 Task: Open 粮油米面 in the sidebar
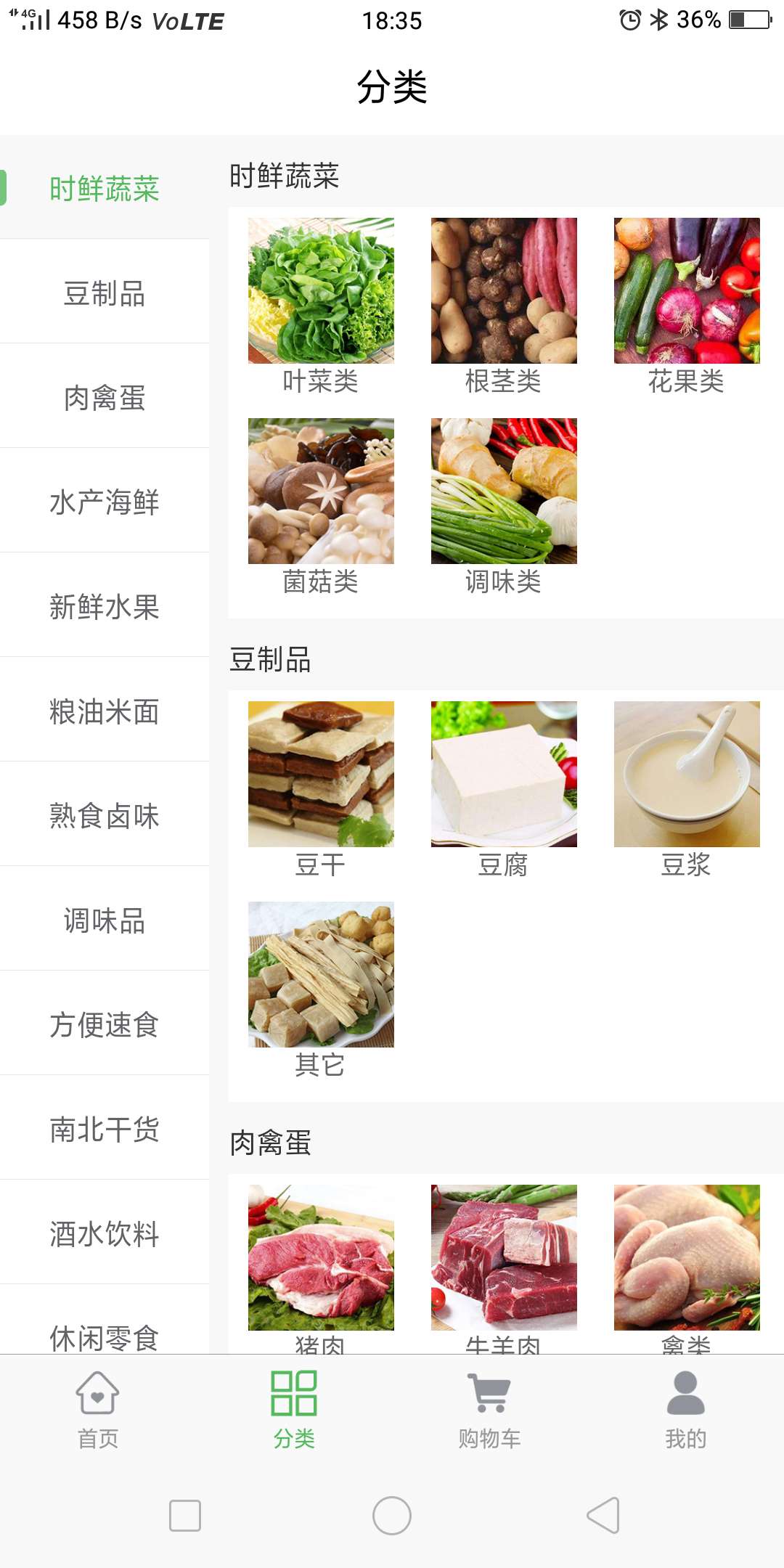click(x=105, y=711)
